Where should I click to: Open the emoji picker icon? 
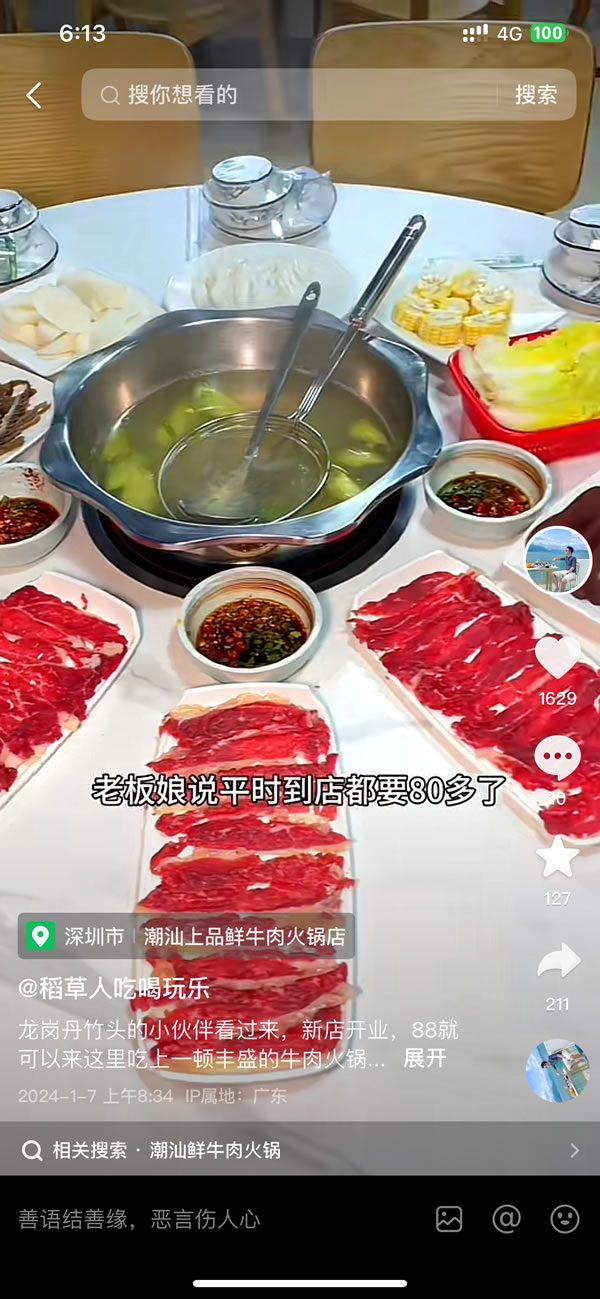coord(565,1219)
